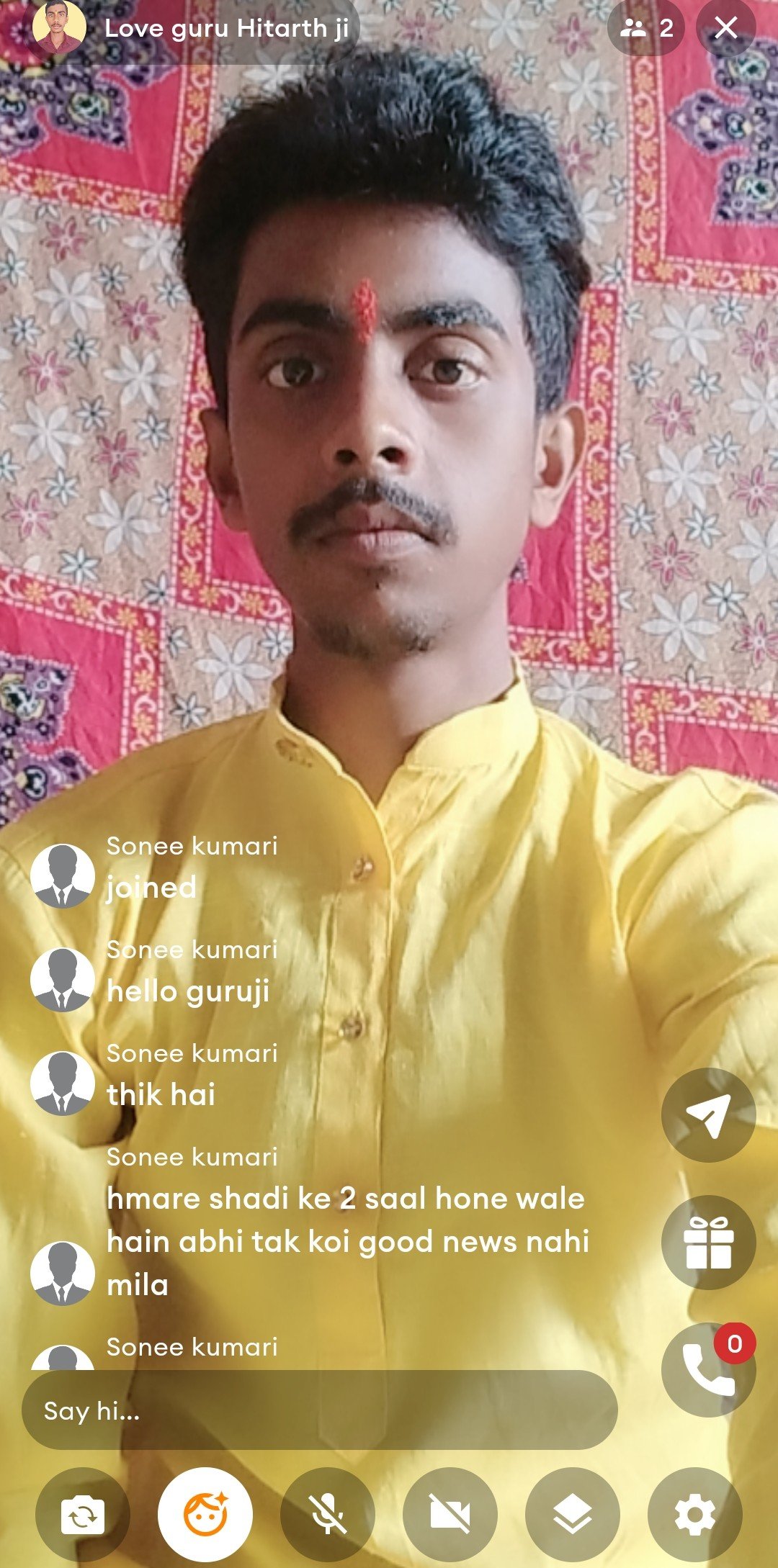Open stream settings gear
This screenshot has width=778, height=1568.
pos(694,1514)
